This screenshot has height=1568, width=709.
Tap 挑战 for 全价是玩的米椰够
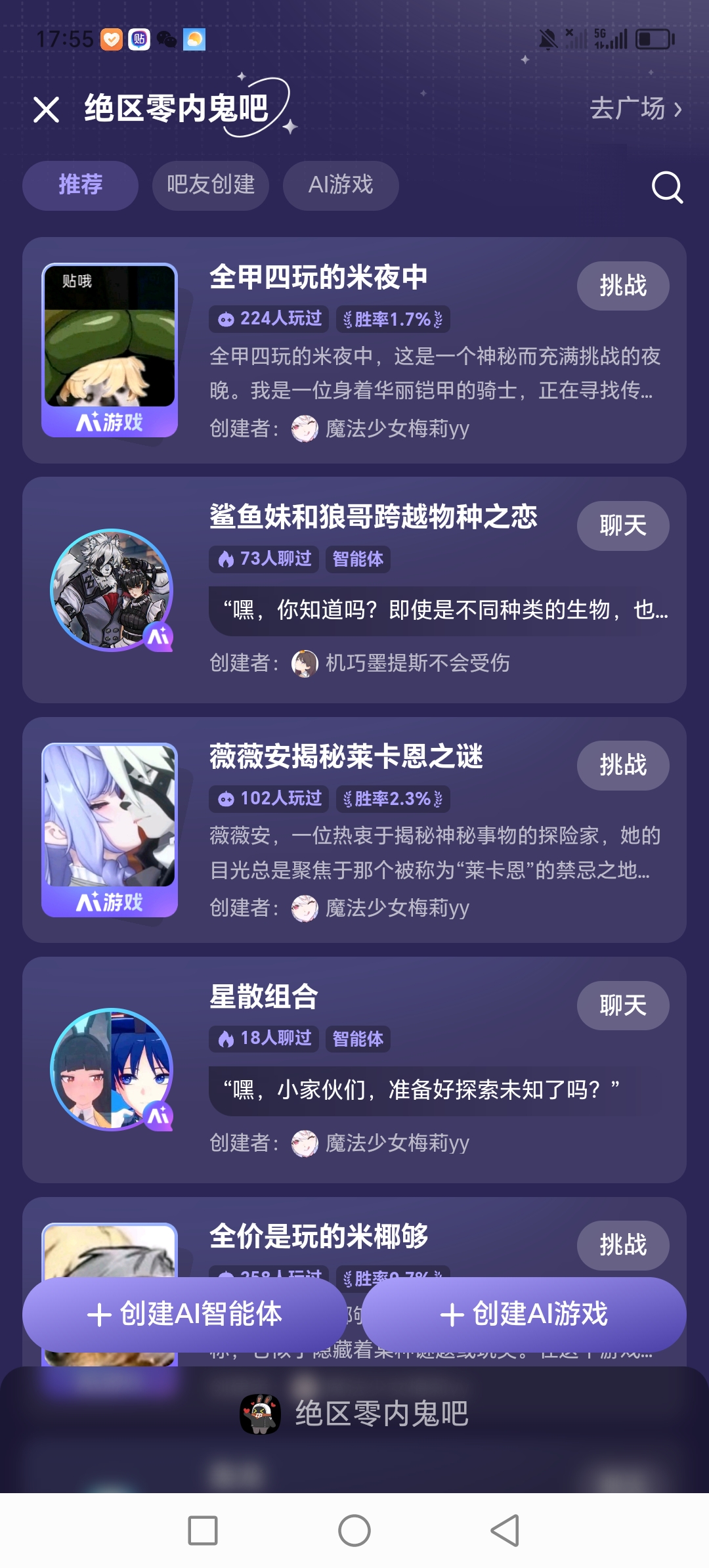pyautogui.click(x=622, y=1244)
